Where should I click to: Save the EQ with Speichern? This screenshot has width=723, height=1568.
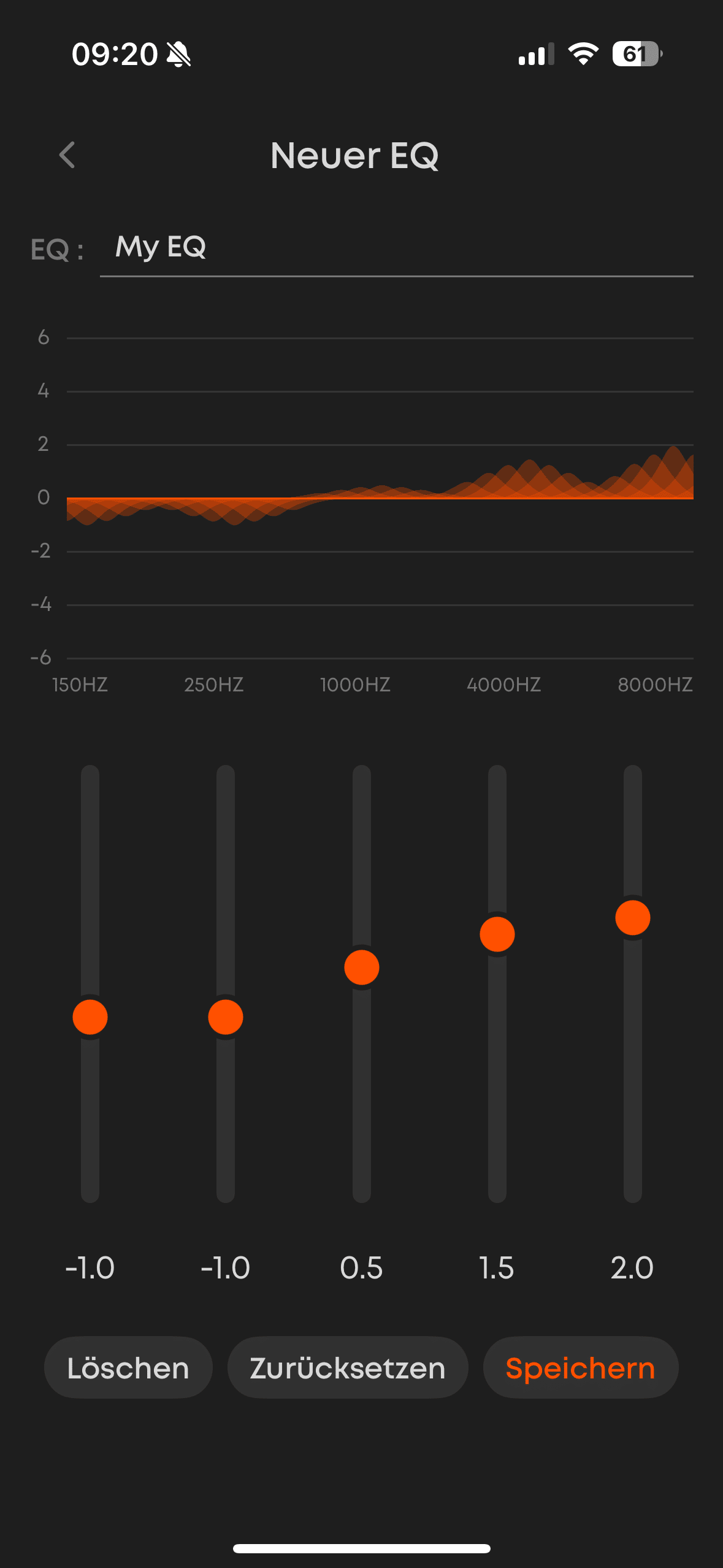pyautogui.click(x=580, y=1368)
